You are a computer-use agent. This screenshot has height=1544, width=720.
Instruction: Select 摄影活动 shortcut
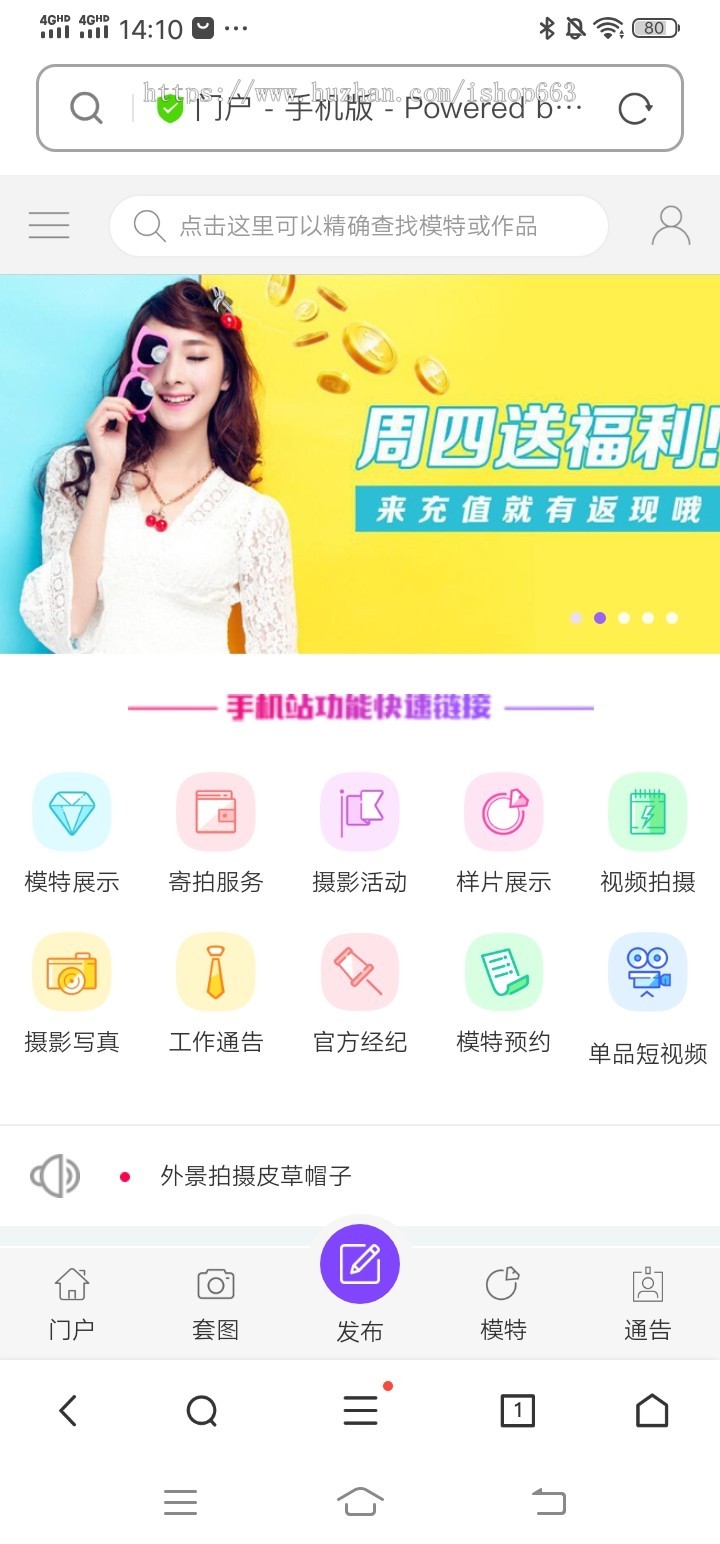(x=360, y=832)
